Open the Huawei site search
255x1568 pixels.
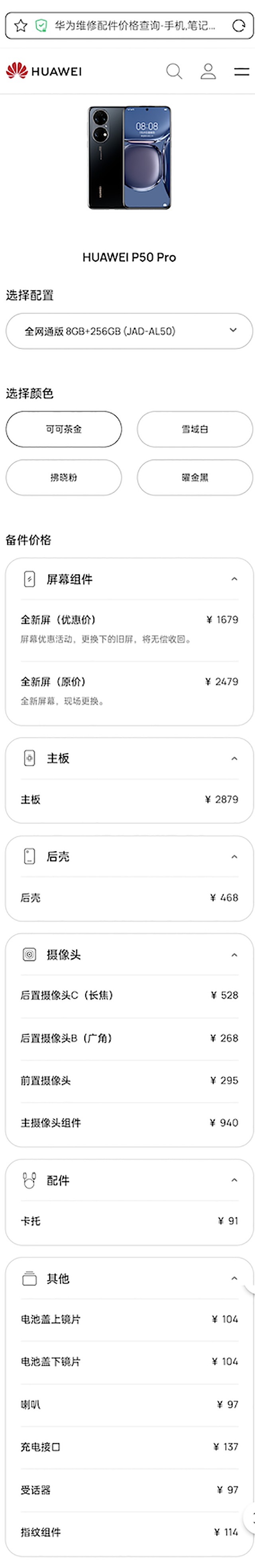click(174, 72)
